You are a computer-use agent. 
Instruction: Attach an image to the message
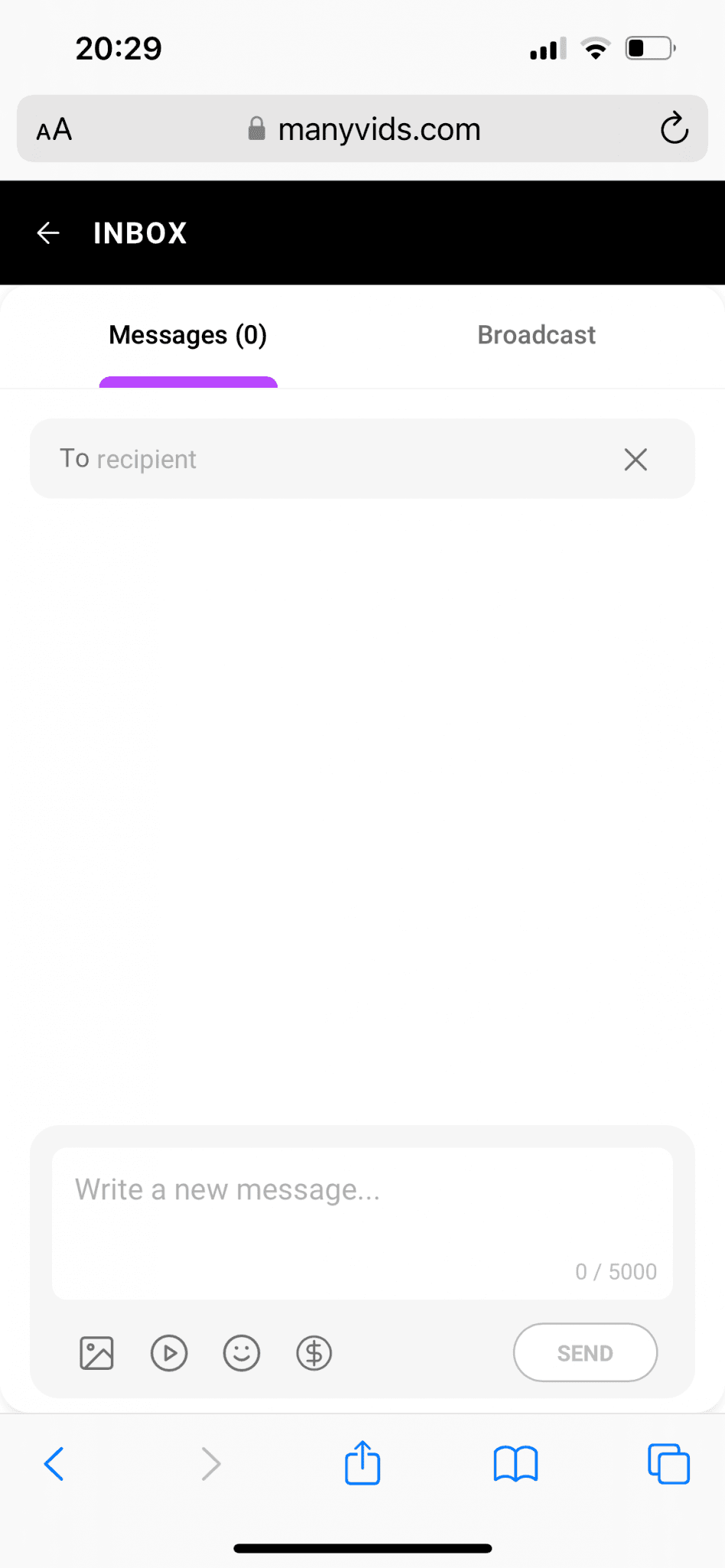pyautogui.click(x=97, y=1353)
